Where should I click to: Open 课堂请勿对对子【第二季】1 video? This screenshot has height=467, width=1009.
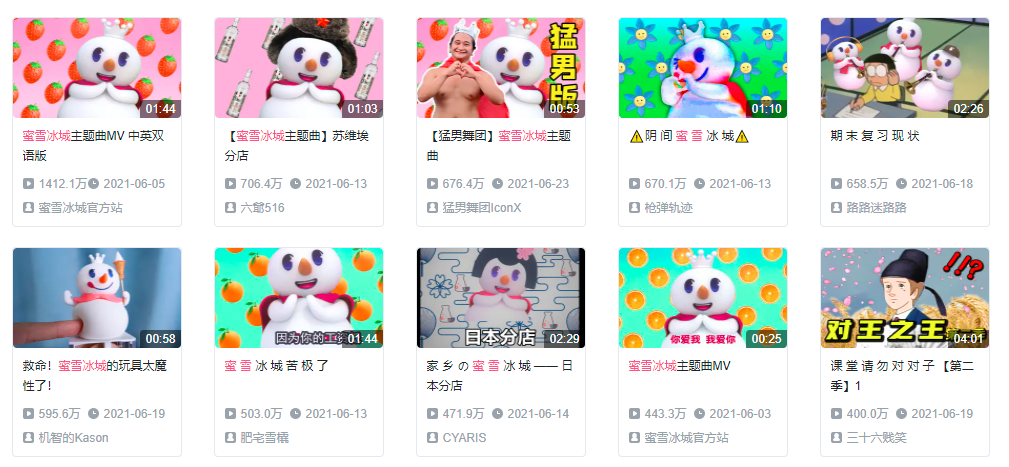coord(905,298)
